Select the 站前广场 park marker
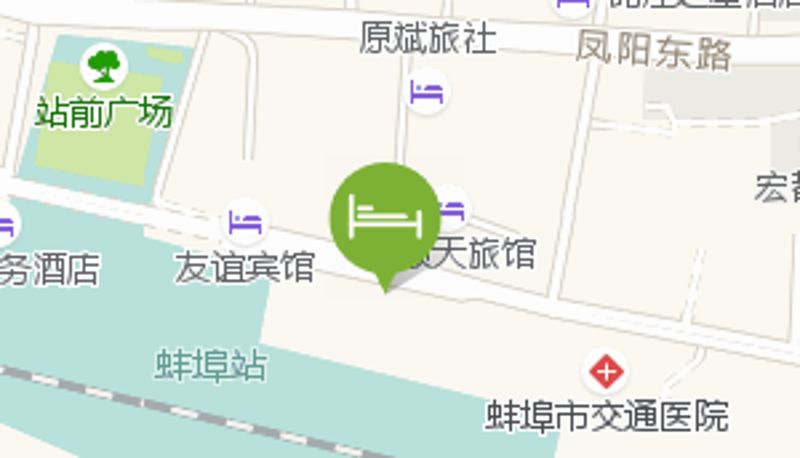Viewport: 800px width, 458px height. coord(103,67)
